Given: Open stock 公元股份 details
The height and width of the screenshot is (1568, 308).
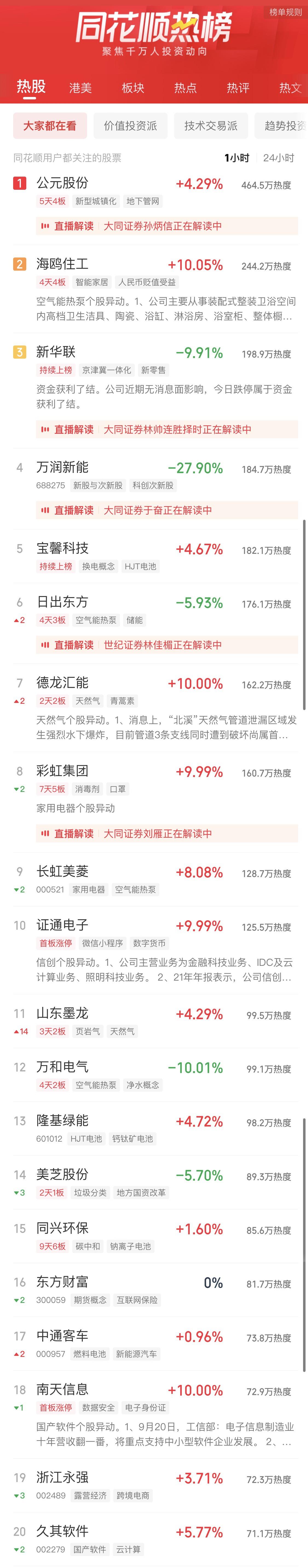Looking at the screenshot, I should click(63, 183).
